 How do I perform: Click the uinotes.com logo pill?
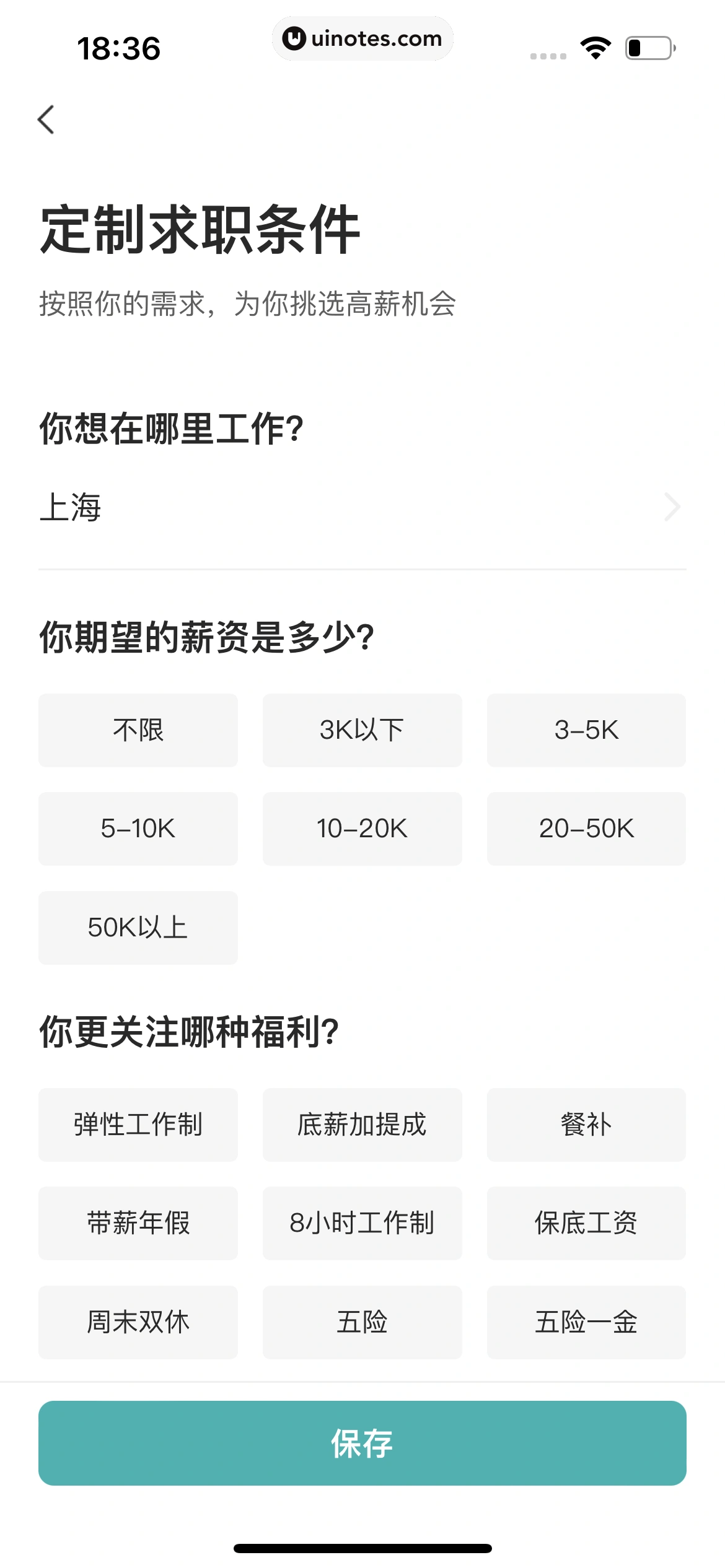click(362, 38)
